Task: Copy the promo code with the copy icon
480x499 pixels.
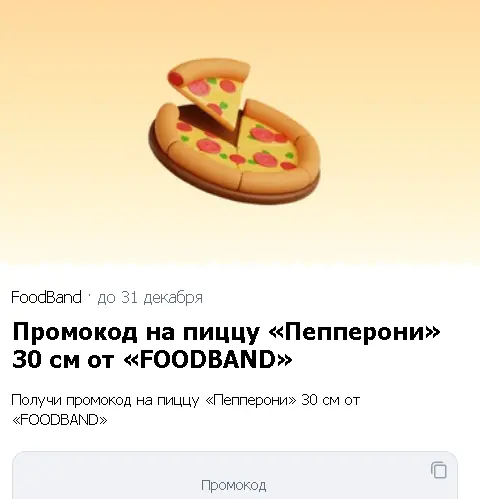Action: click(x=439, y=470)
